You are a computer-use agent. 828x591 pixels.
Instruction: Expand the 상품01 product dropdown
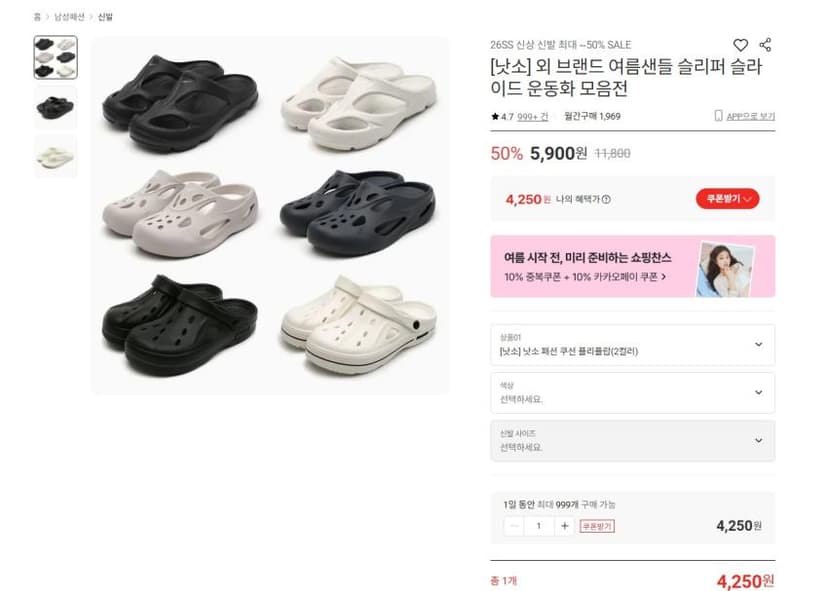tap(633, 345)
